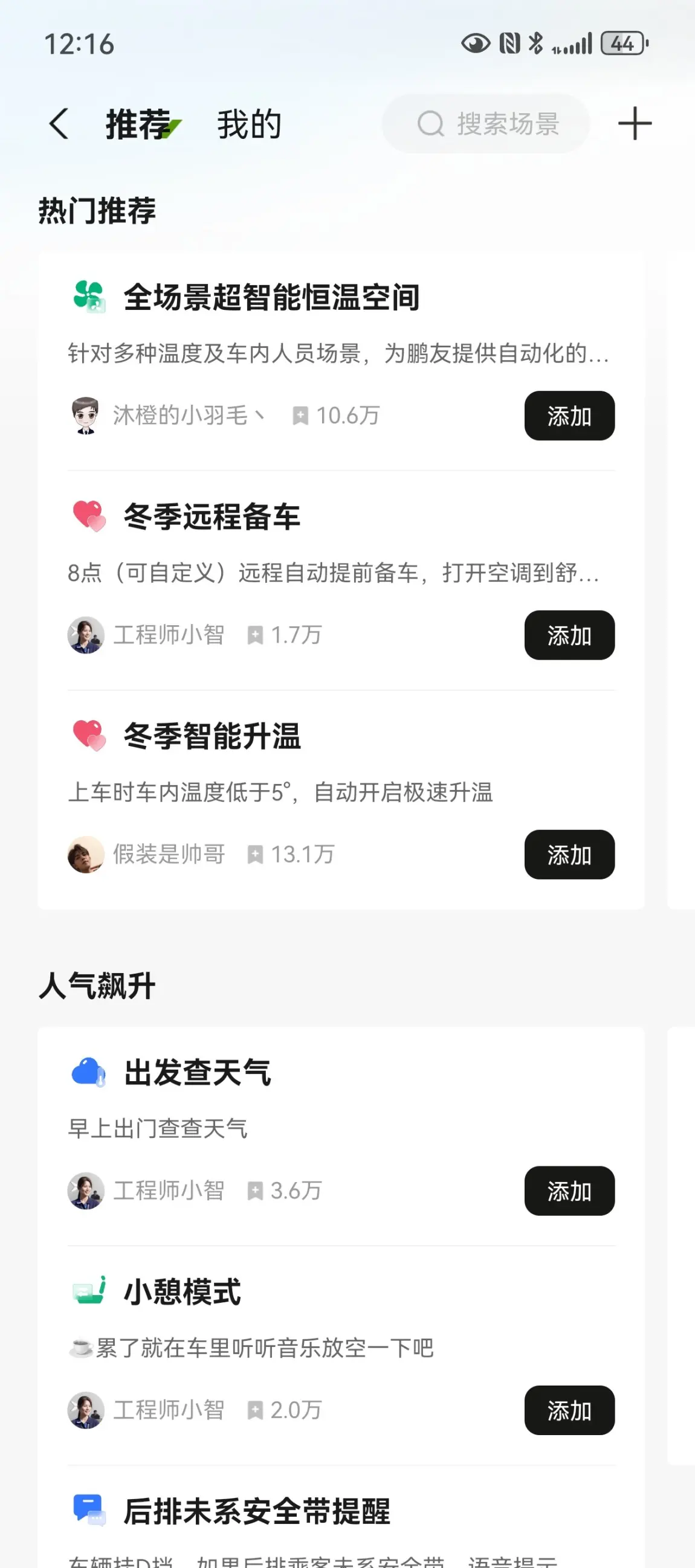The width and height of the screenshot is (695, 1568).
Task: Add the 冬季远程备车 scene
Action: [569, 635]
